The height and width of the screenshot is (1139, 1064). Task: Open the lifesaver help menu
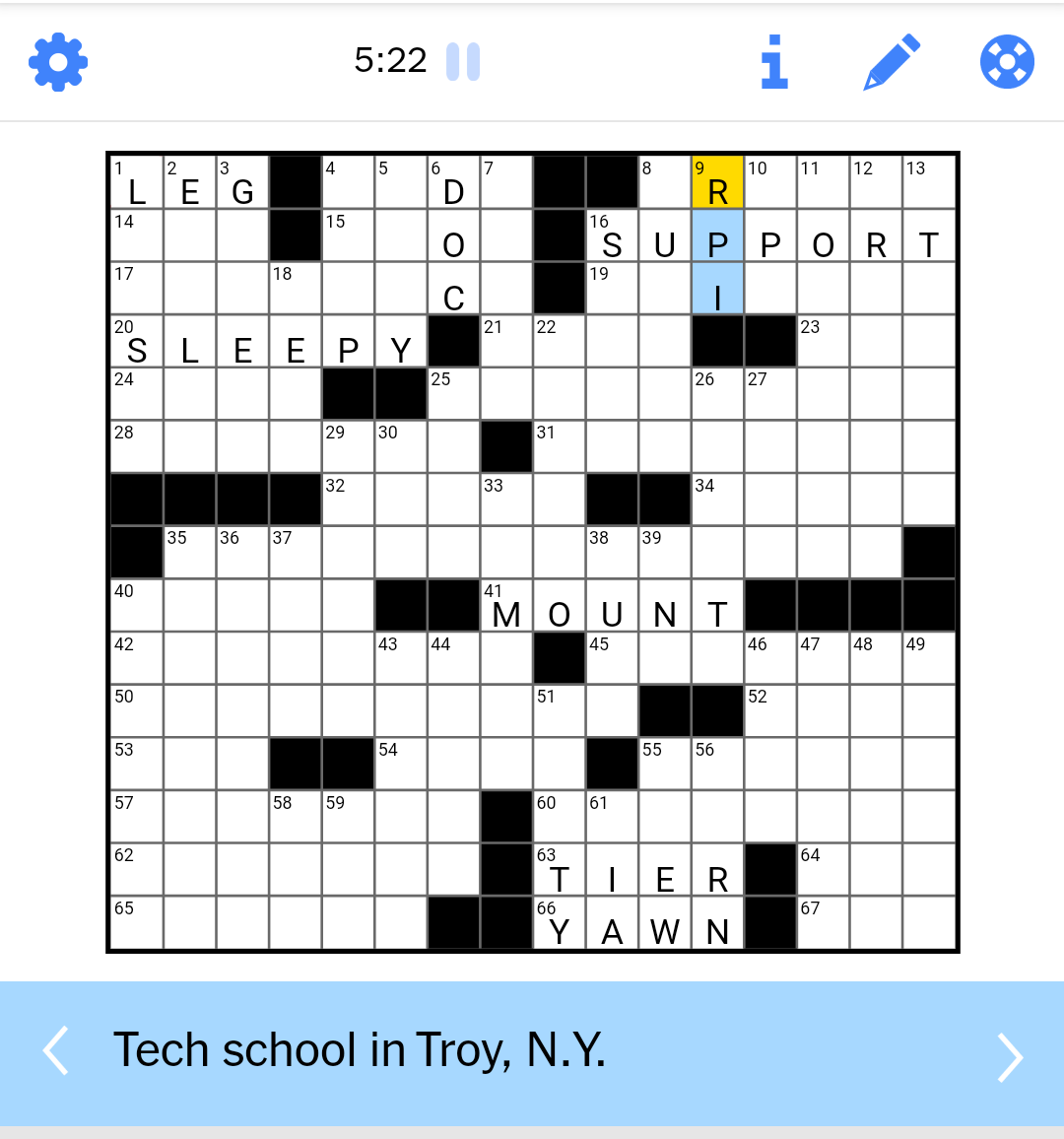pyautogui.click(x=1007, y=62)
